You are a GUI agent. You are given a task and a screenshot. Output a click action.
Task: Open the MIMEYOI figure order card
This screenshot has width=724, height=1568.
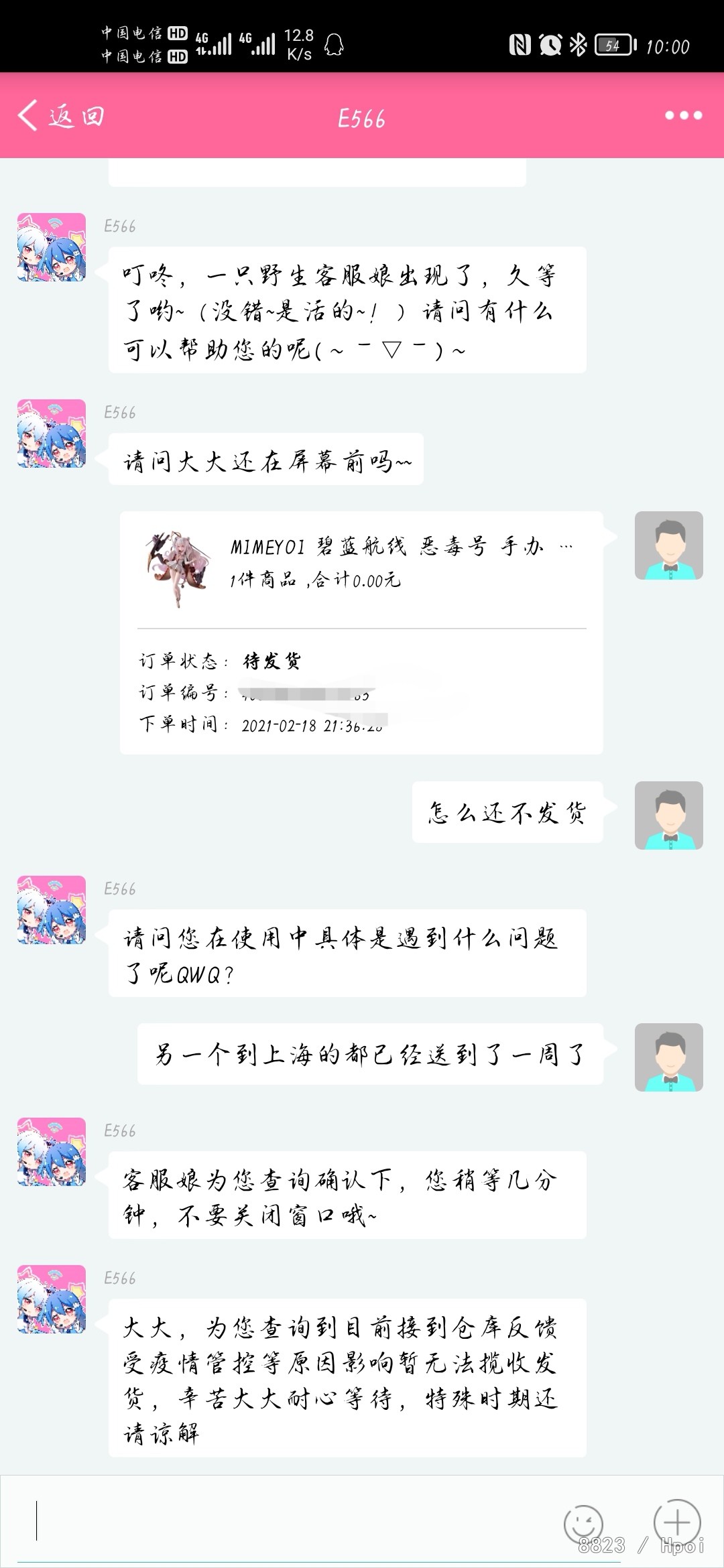(x=361, y=633)
